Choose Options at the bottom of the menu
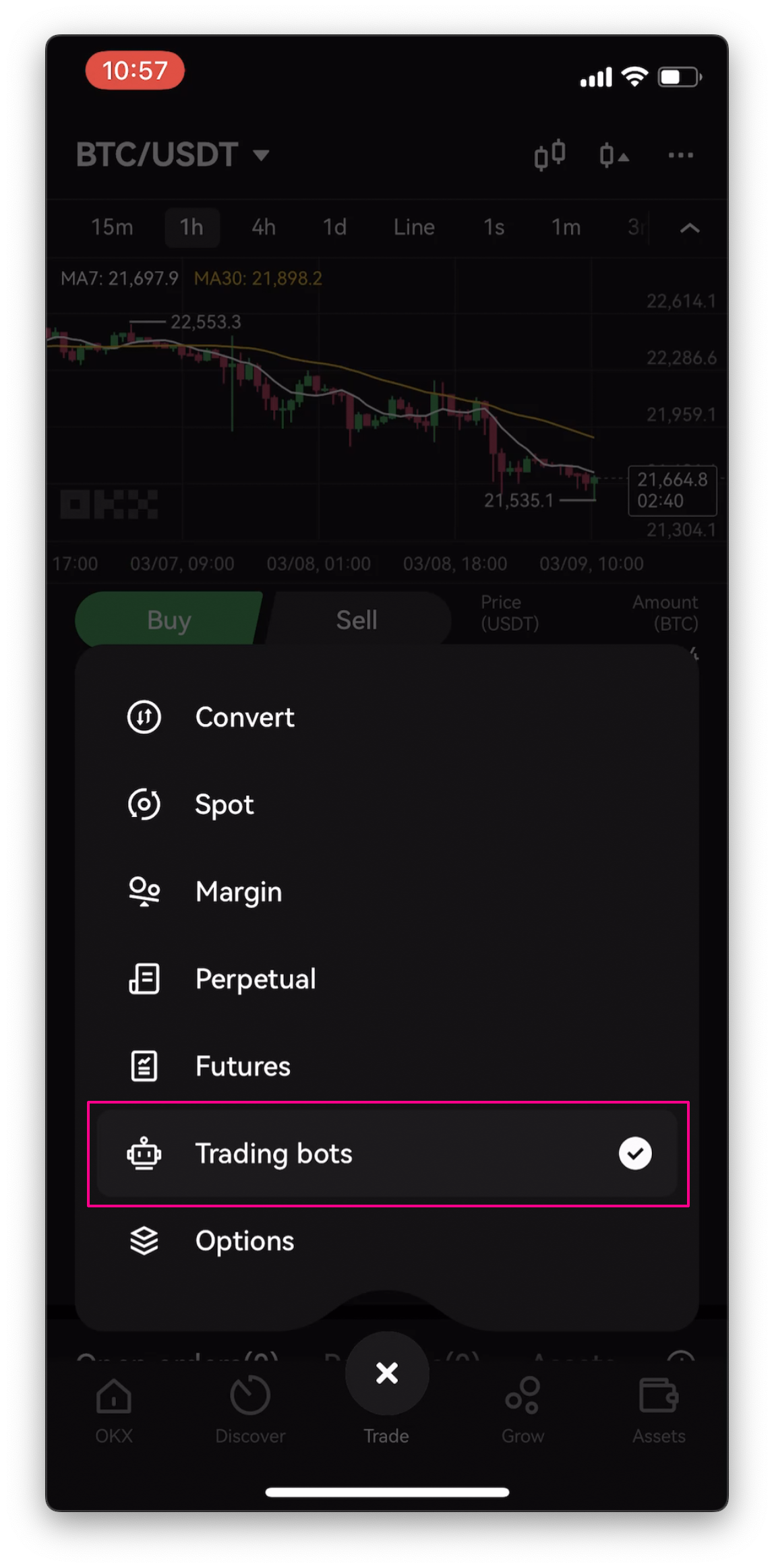 (244, 1240)
